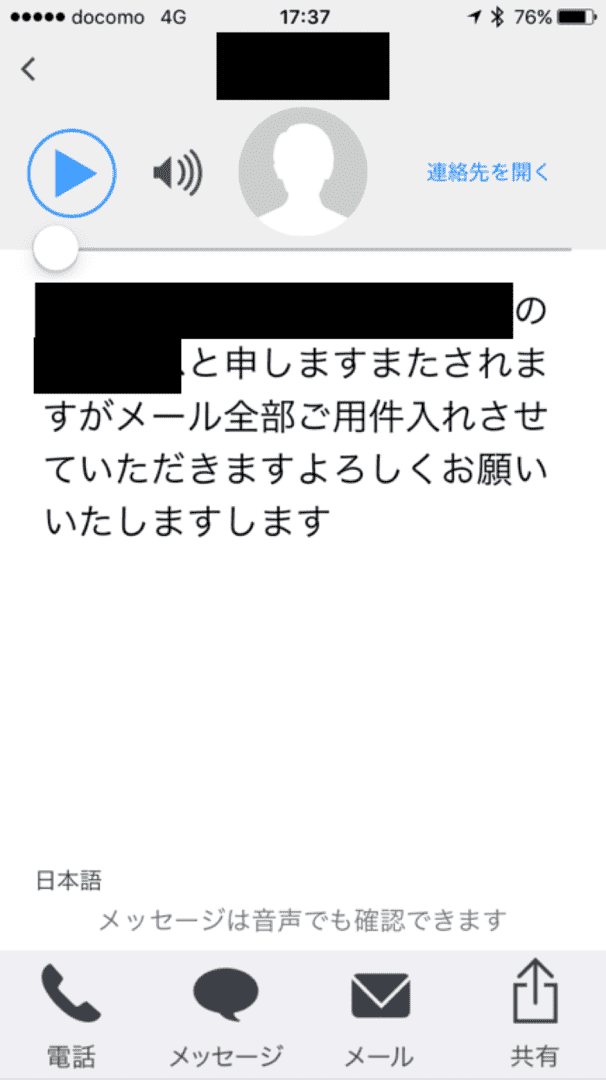The height and width of the screenshot is (1080, 606).
Task: Reply with the メッセージ button
Action: (x=226, y=1017)
